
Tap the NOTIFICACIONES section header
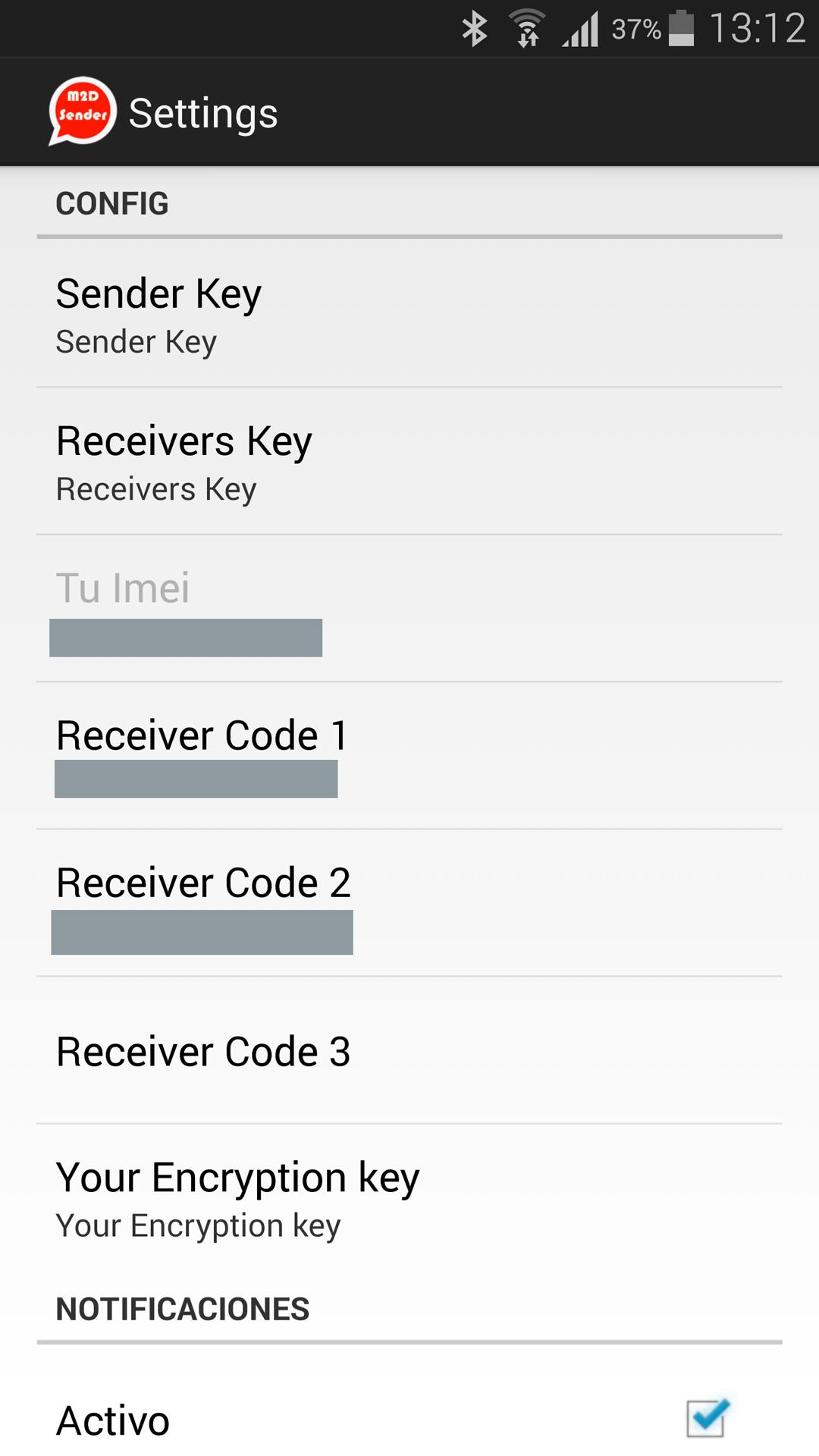[182, 1307]
